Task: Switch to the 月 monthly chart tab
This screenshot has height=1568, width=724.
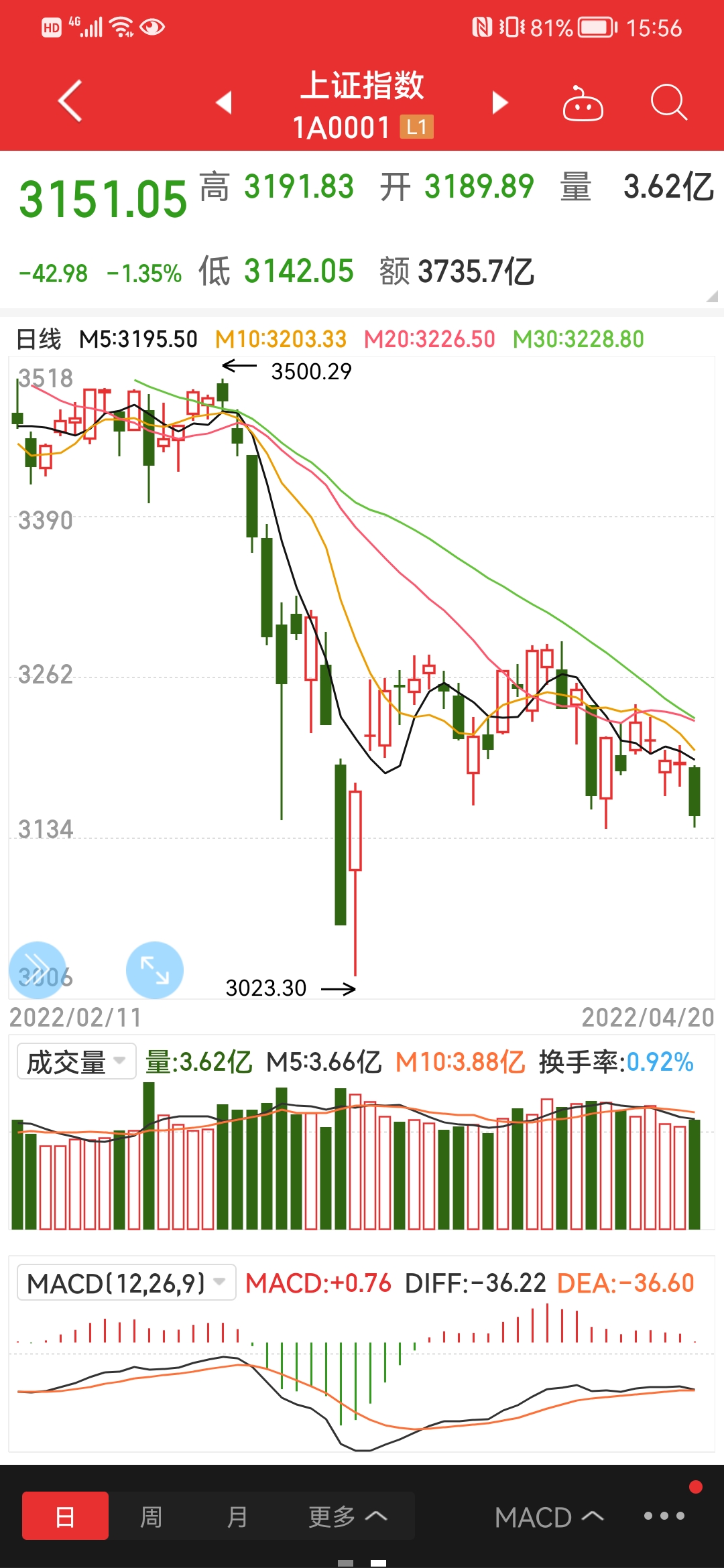Action: pos(237,1516)
